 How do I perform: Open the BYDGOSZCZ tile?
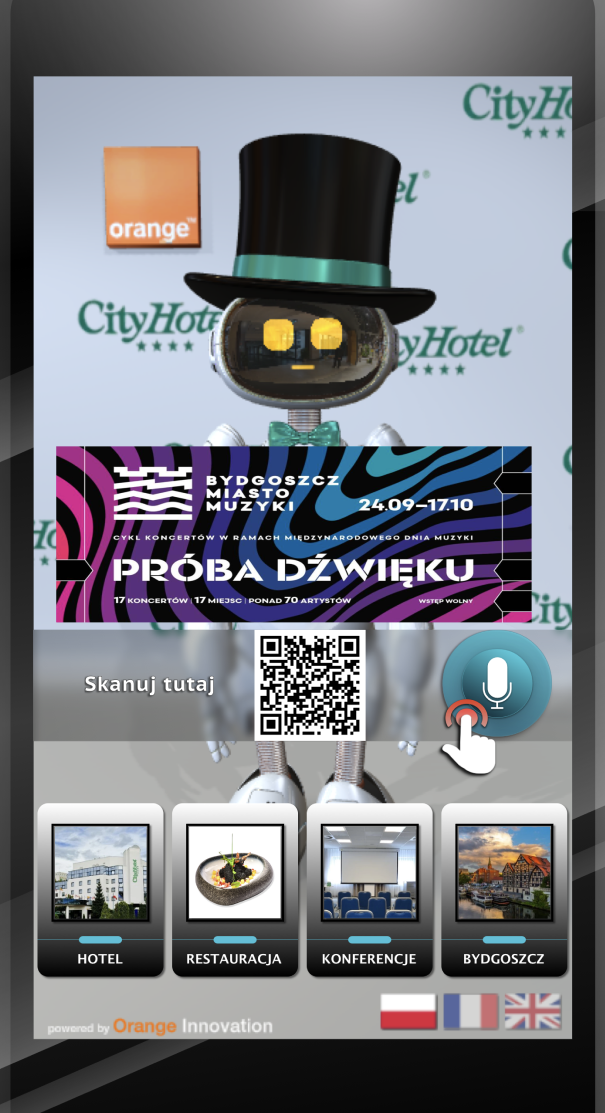(504, 889)
